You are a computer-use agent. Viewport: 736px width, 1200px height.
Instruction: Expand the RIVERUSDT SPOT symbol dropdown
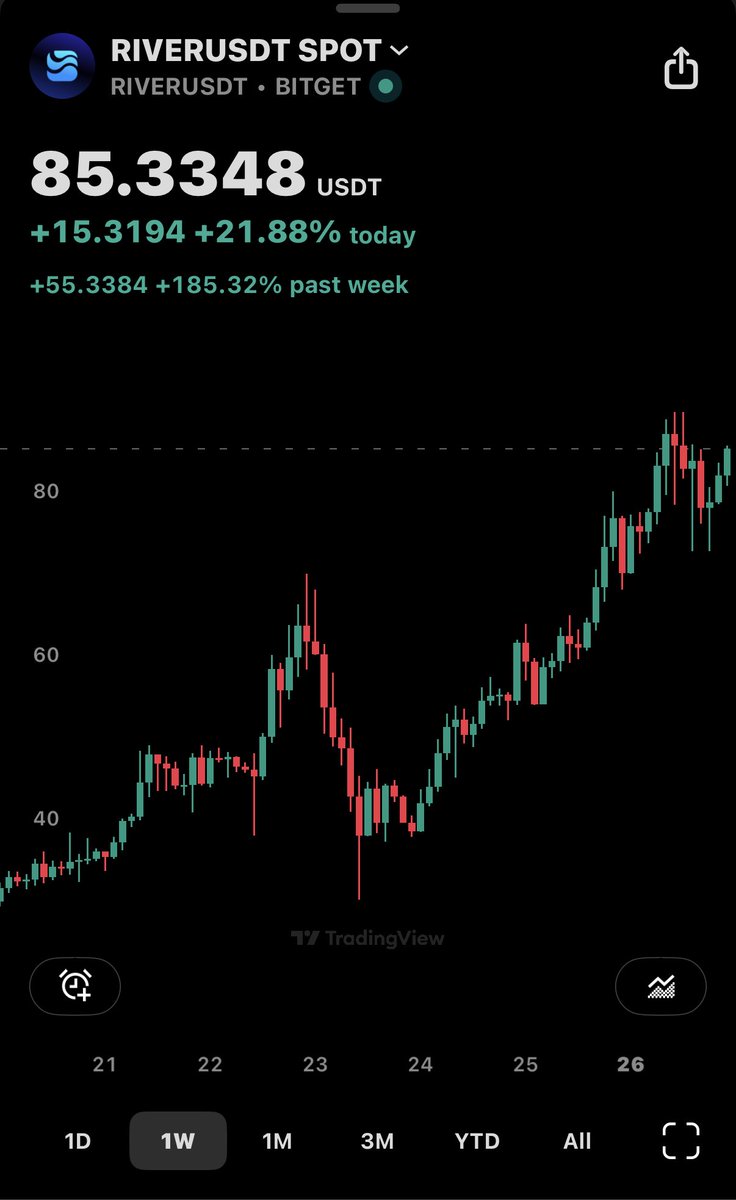tap(399, 50)
